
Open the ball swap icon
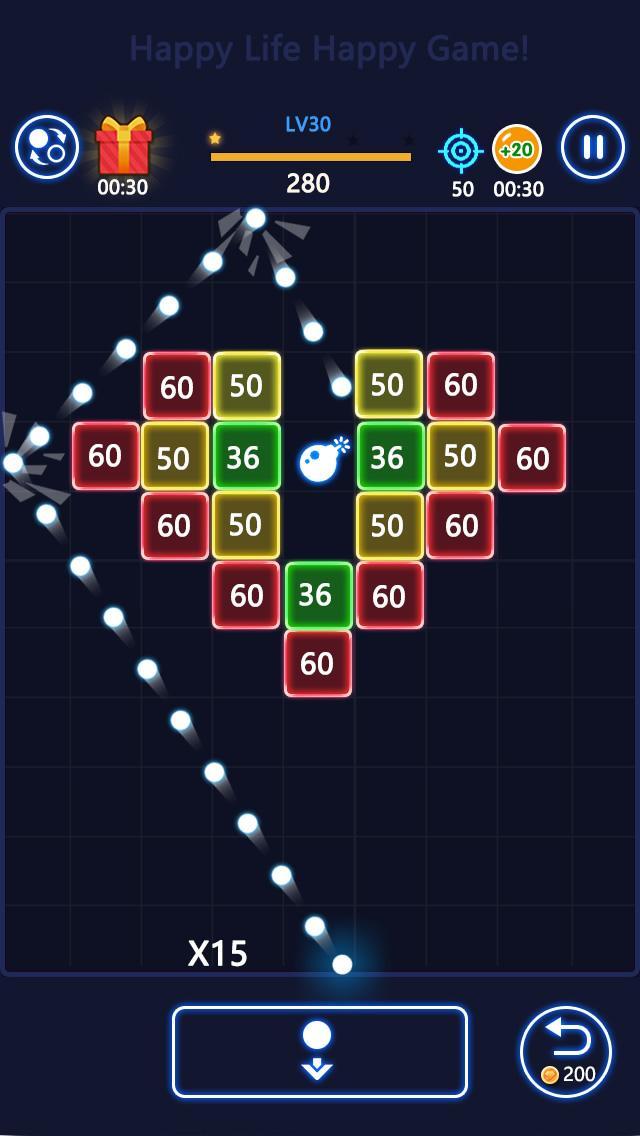click(x=47, y=148)
